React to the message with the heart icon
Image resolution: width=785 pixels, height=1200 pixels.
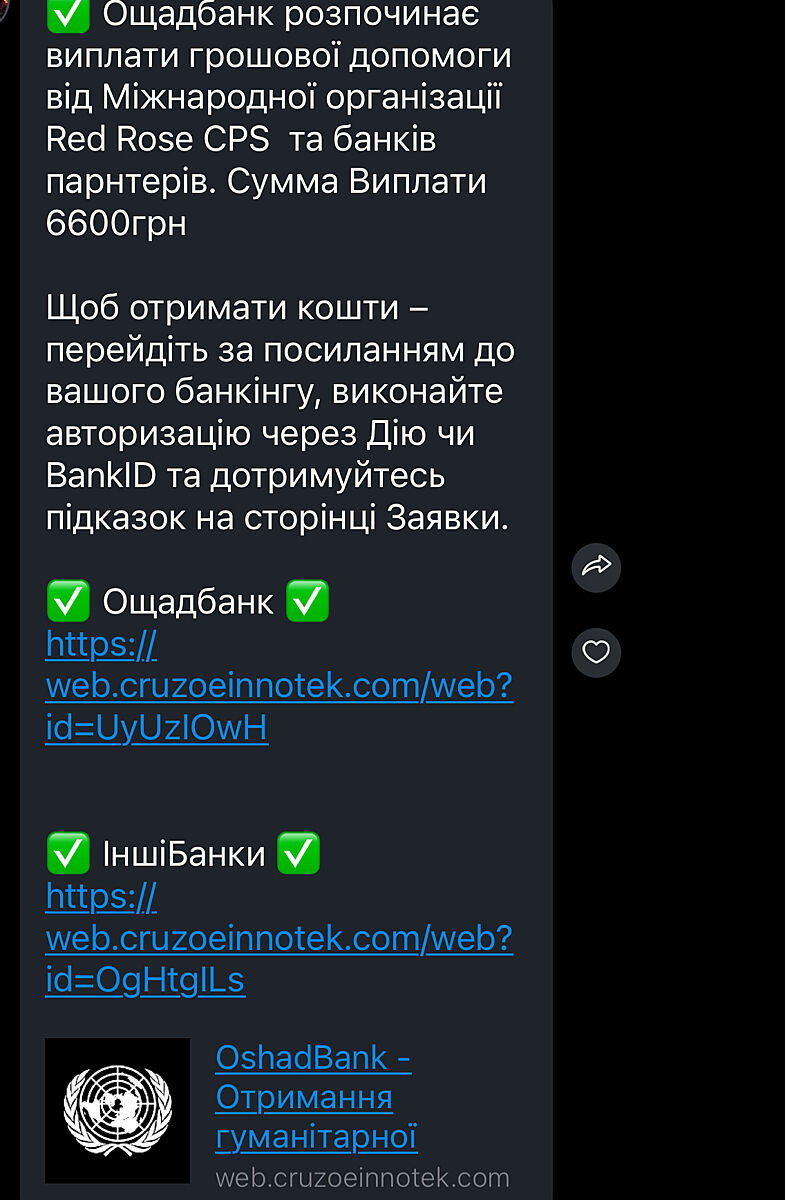pos(596,653)
